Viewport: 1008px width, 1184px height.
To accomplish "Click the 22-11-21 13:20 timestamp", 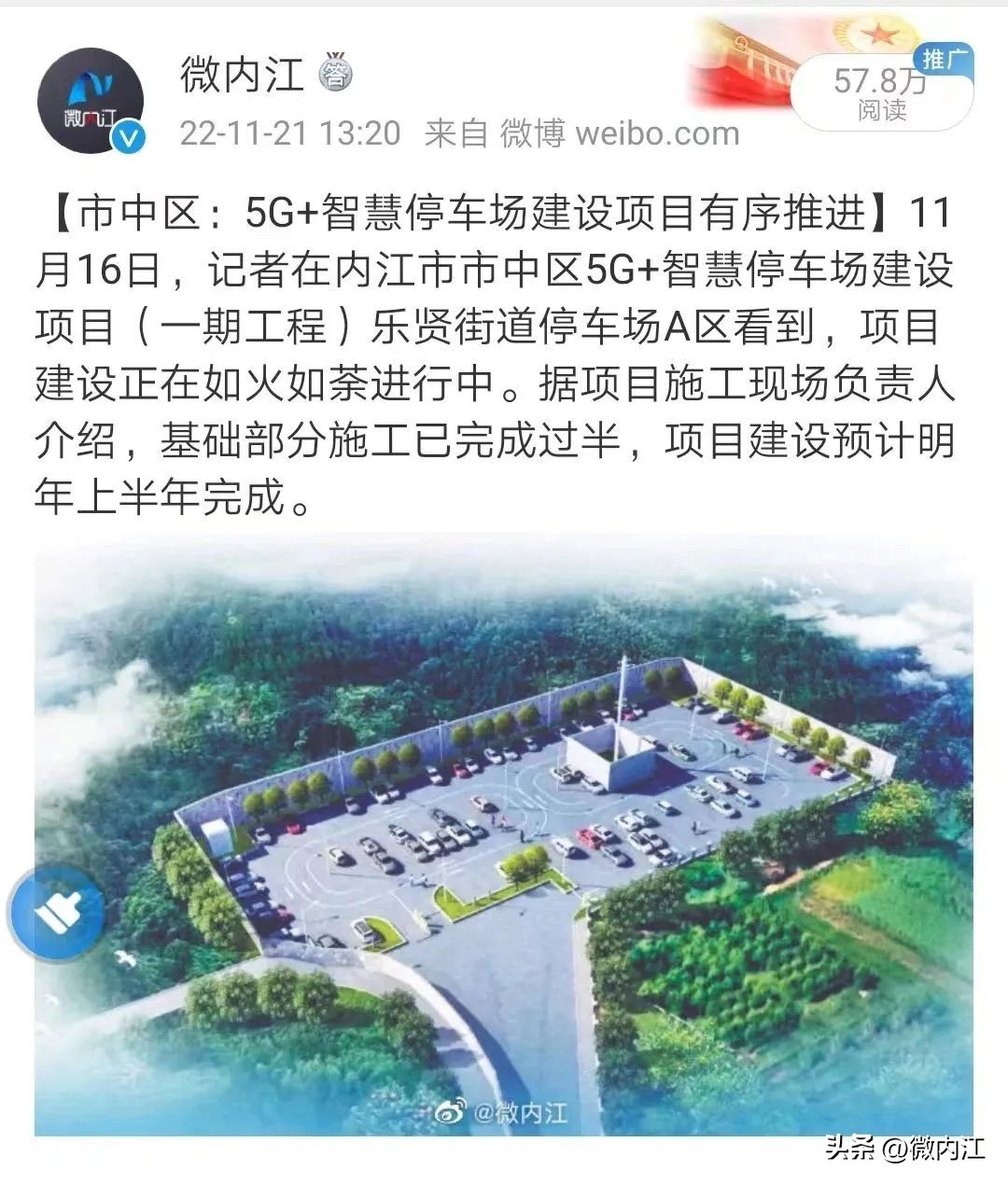I will 289,132.
